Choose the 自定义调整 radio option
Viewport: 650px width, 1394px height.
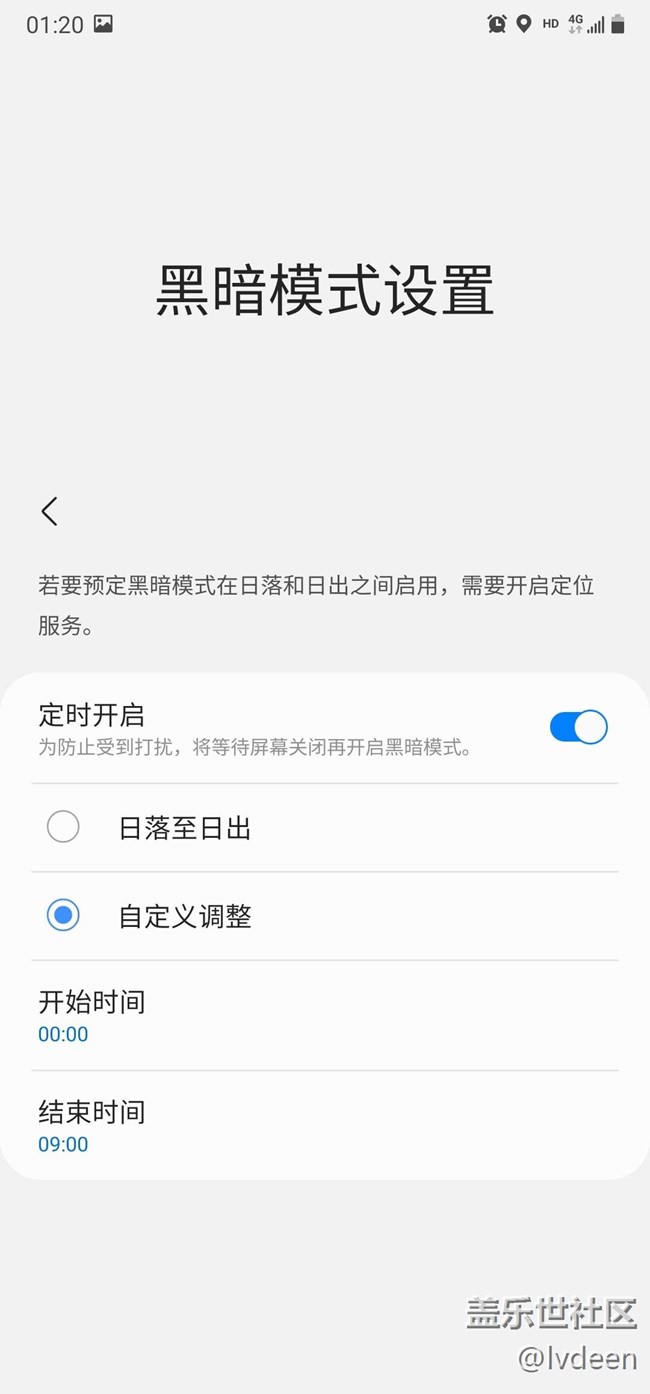[63, 915]
